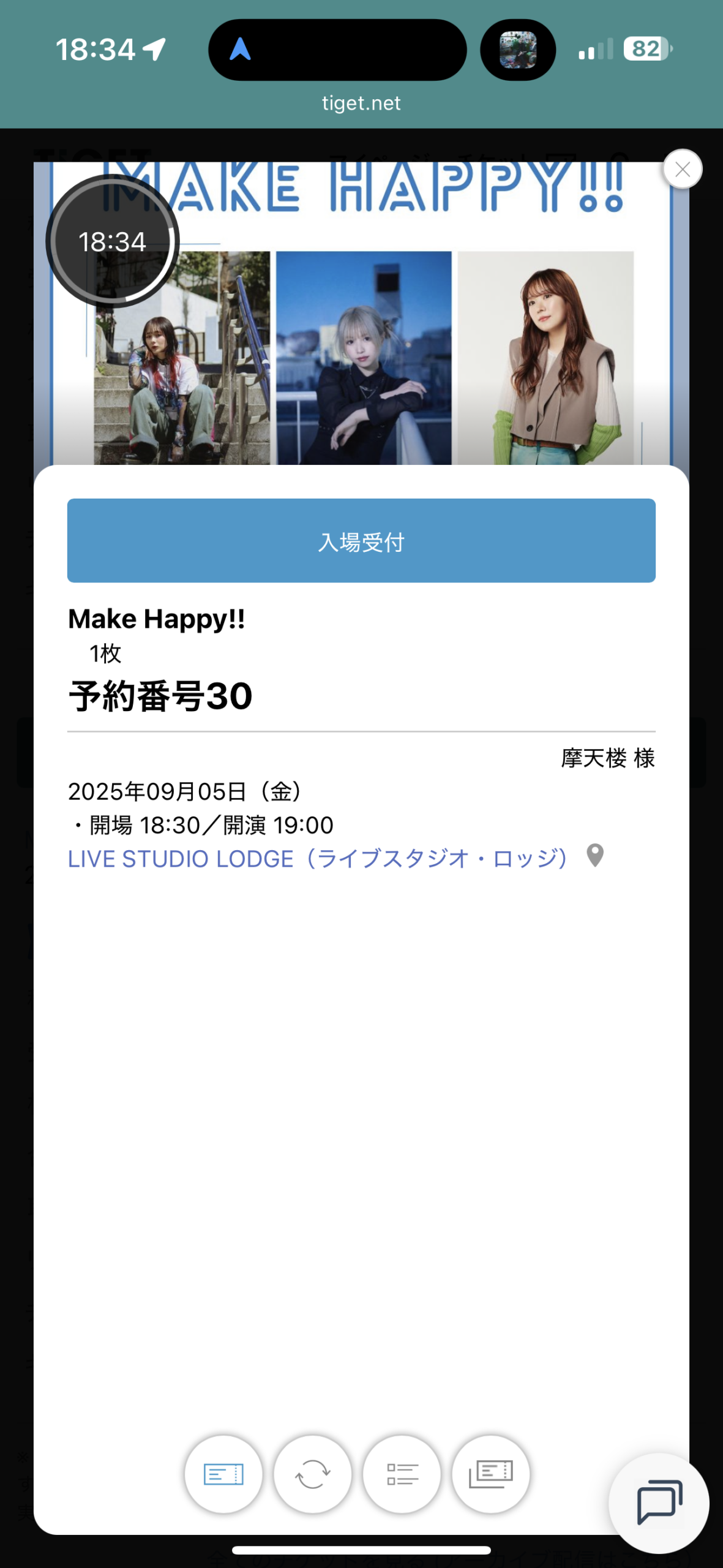Tap the 入場受付 admission button
Screen dimensions: 723x1568
(x=361, y=540)
